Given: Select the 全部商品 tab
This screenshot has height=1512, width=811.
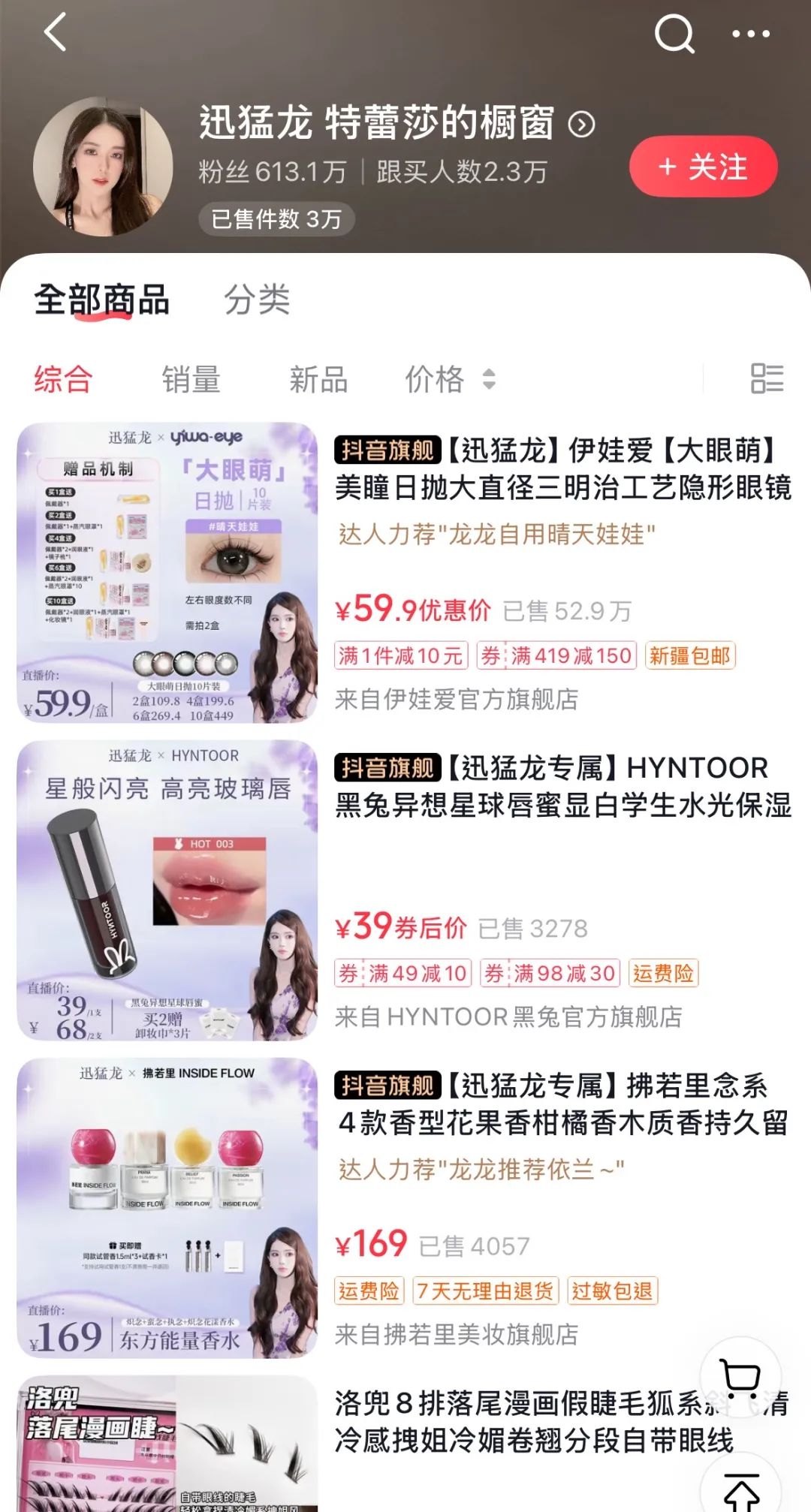Looking at the screenshot, I should (x=102, y=300).
